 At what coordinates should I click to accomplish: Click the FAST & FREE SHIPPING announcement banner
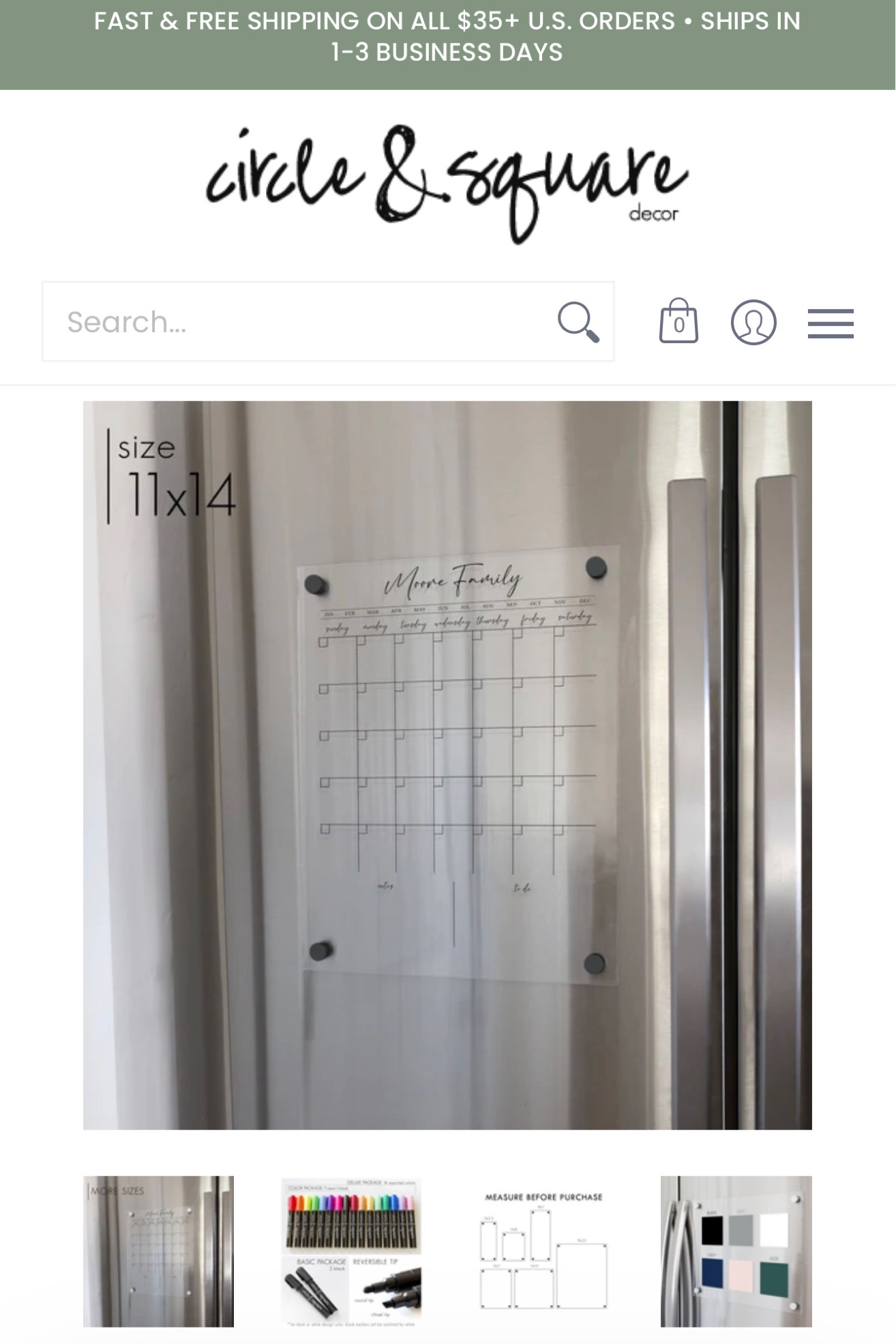tap(448, 35)
